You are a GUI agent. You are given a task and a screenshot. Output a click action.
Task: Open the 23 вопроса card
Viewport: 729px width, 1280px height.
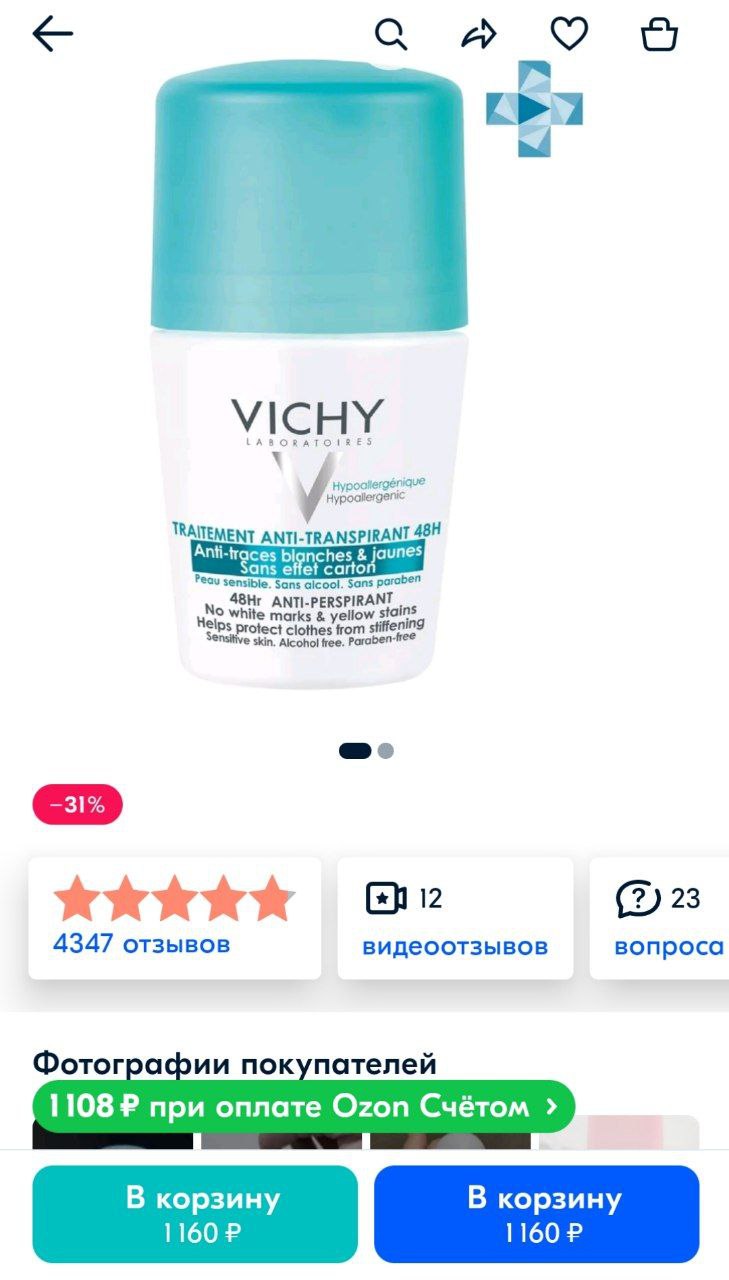(660, 918)
